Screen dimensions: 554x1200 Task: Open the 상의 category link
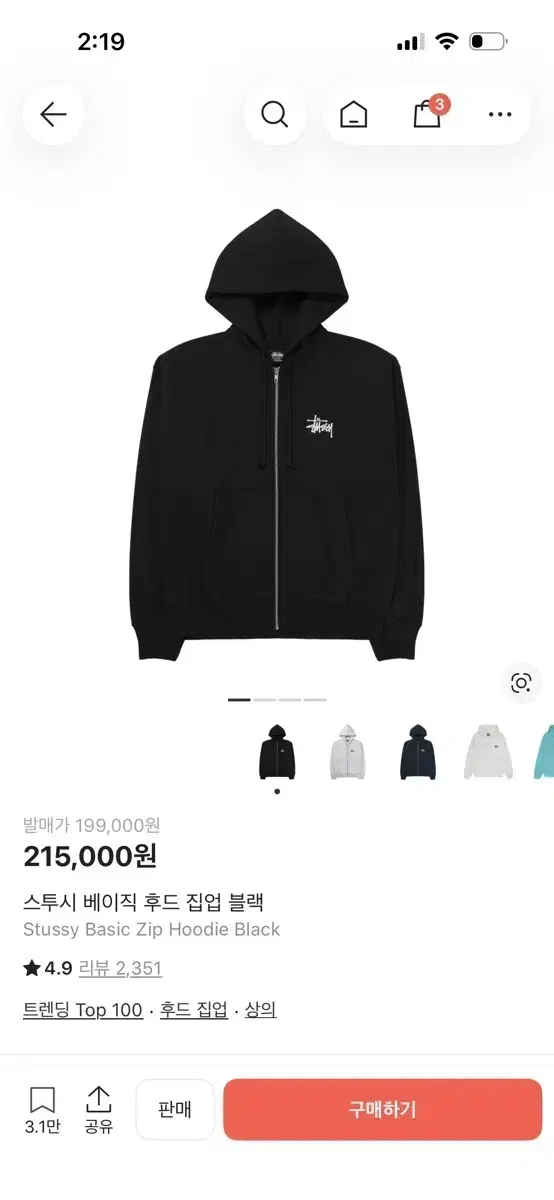click(x=260, y=1010)
